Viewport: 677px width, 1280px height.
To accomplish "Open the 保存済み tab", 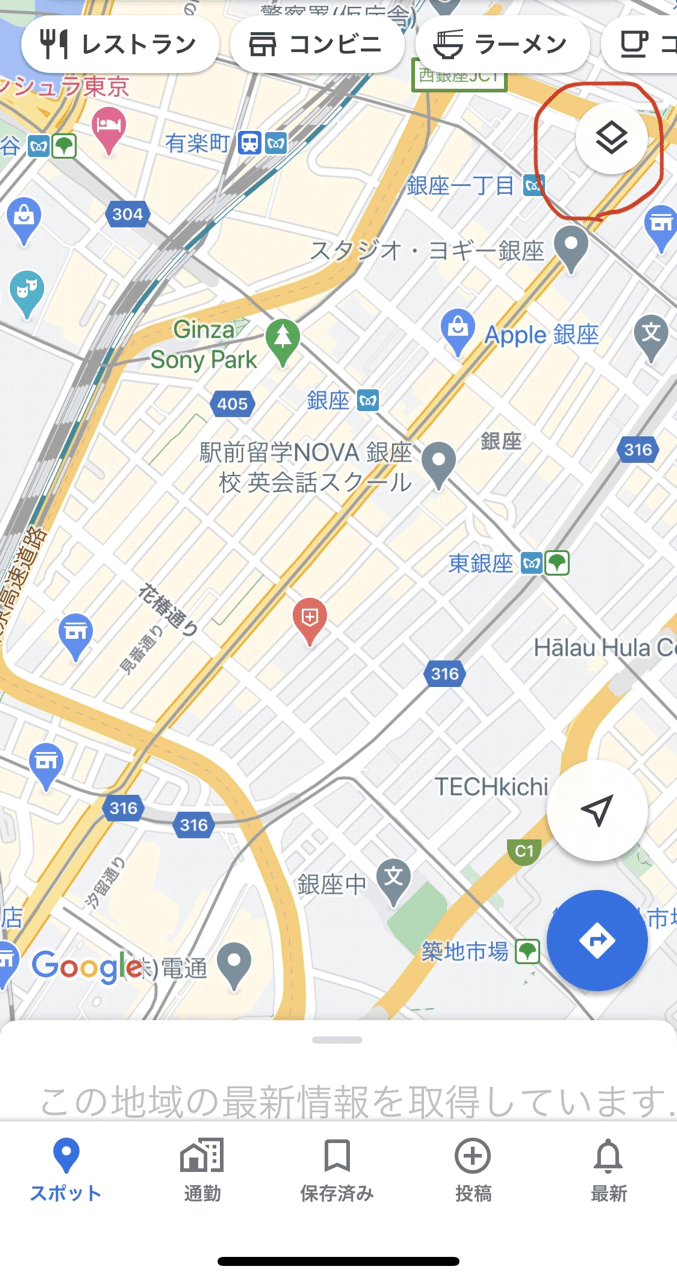I will pyautogui.click(x=337, y=1170).
